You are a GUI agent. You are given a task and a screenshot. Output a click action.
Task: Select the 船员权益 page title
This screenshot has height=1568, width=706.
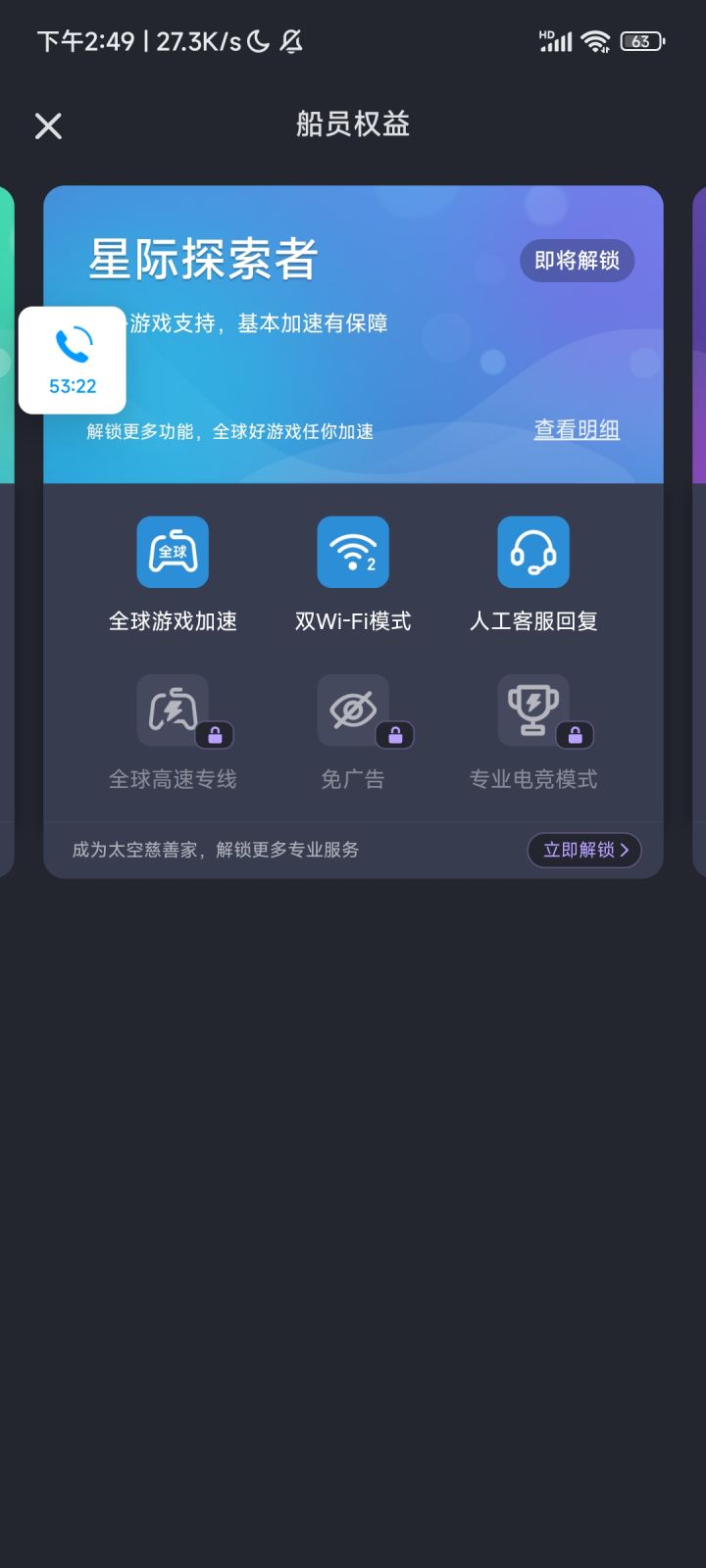pos(353,125)
